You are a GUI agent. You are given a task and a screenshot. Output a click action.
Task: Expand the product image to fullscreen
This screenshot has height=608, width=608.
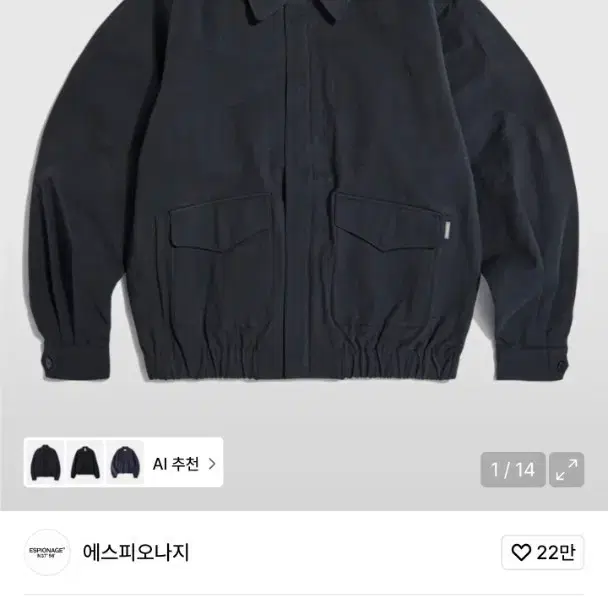pyautogui.click(x=568, y=468)
